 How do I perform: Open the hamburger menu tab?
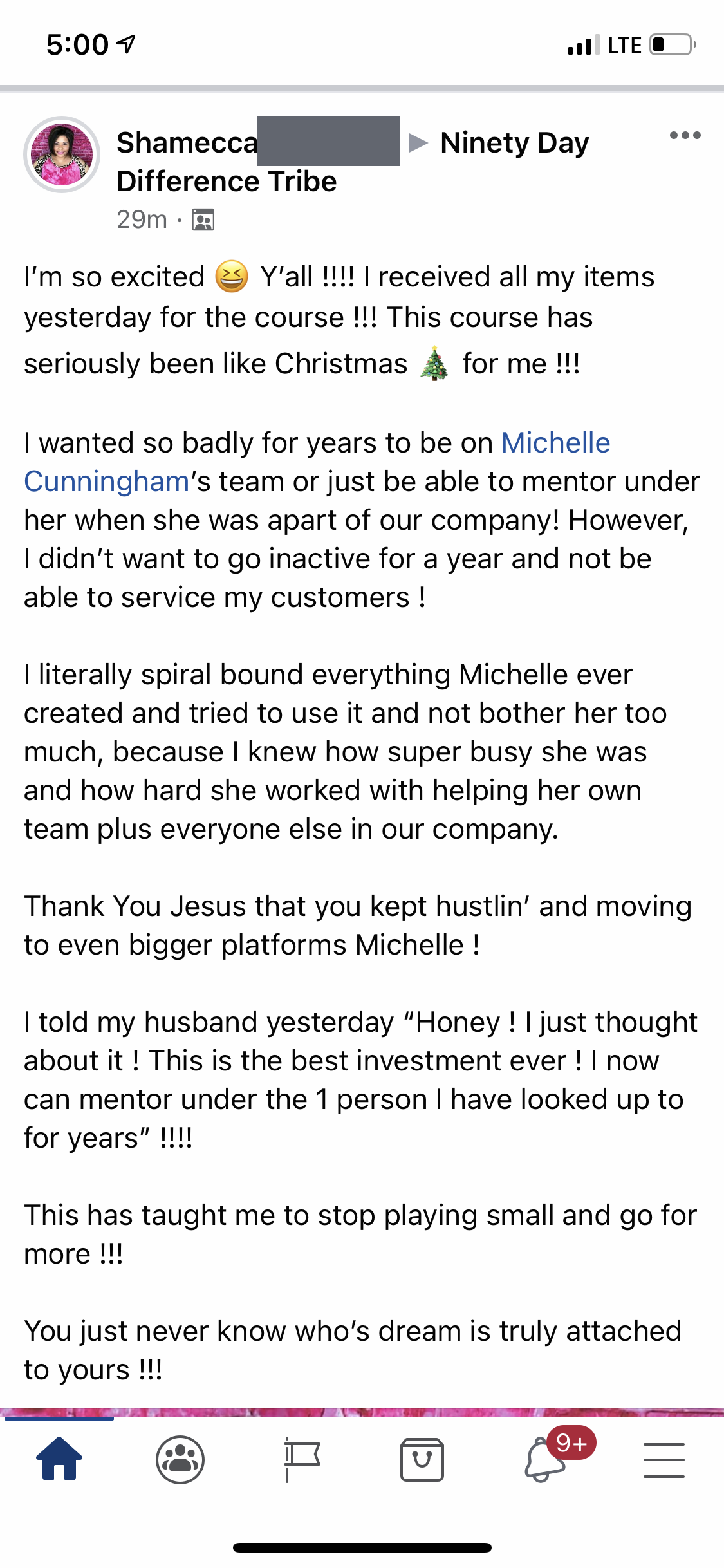pos(664,1459)
